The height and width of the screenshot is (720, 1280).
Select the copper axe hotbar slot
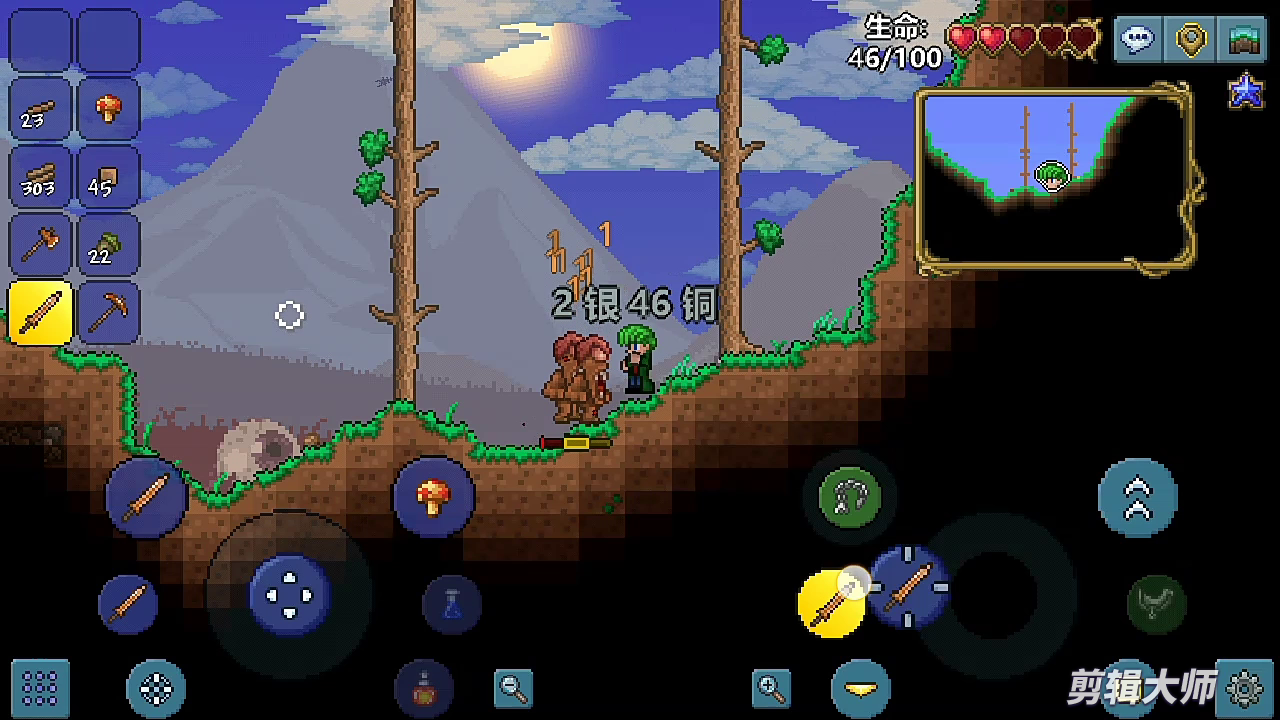point(40,244)
